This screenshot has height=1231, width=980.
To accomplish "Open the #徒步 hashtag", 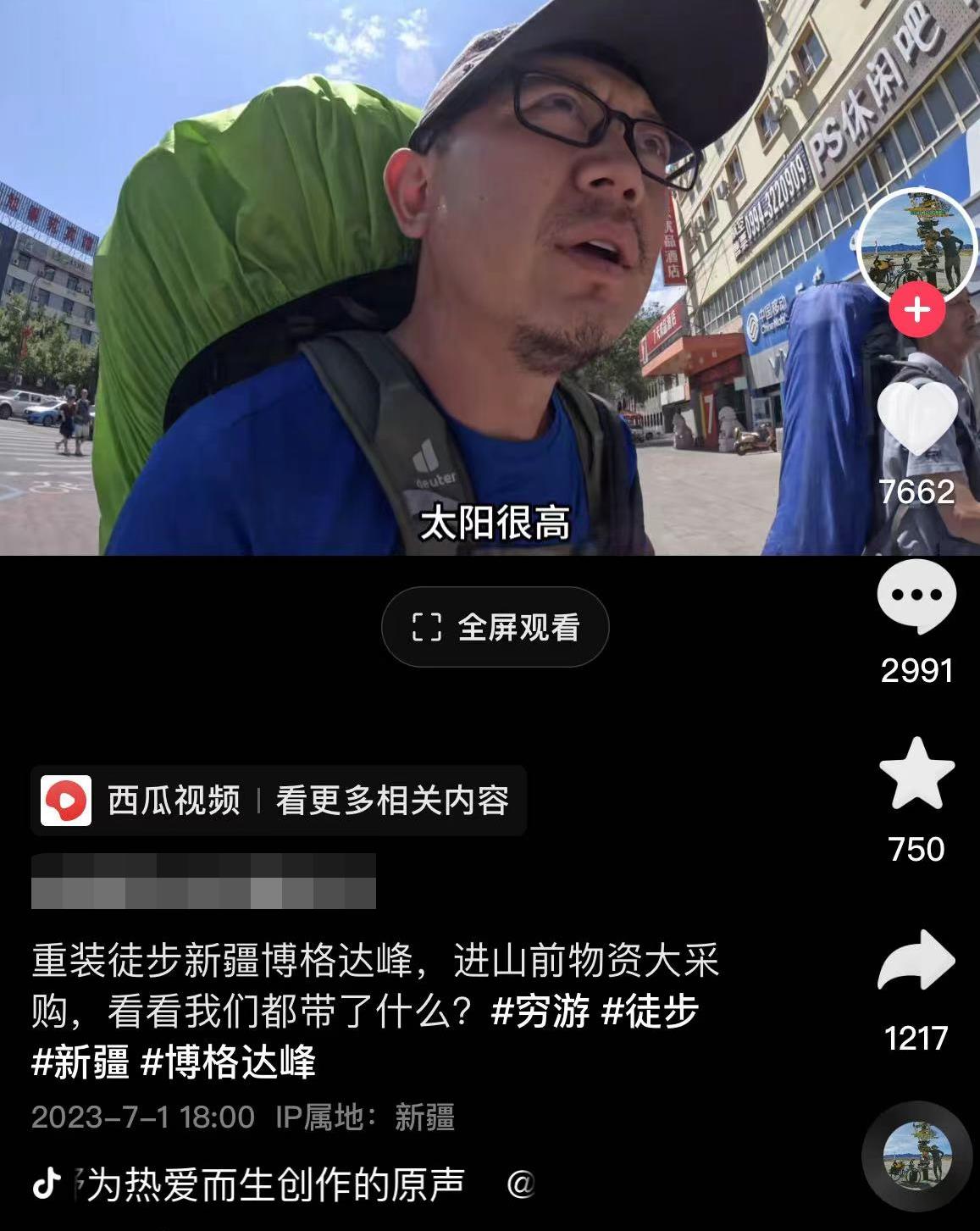I will tap(650, 1012).
